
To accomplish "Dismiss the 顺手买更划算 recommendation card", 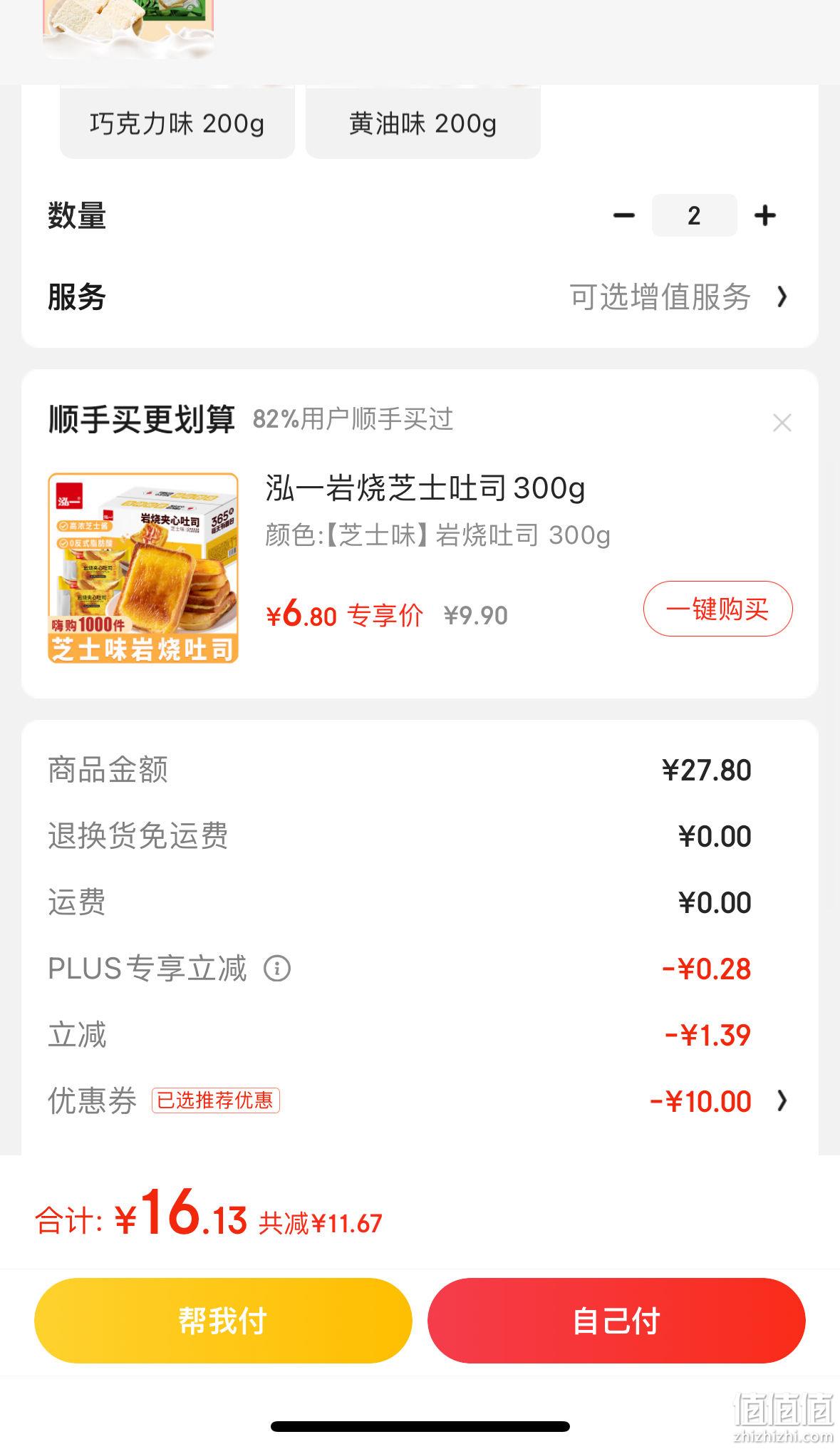I will coord(782,422).
